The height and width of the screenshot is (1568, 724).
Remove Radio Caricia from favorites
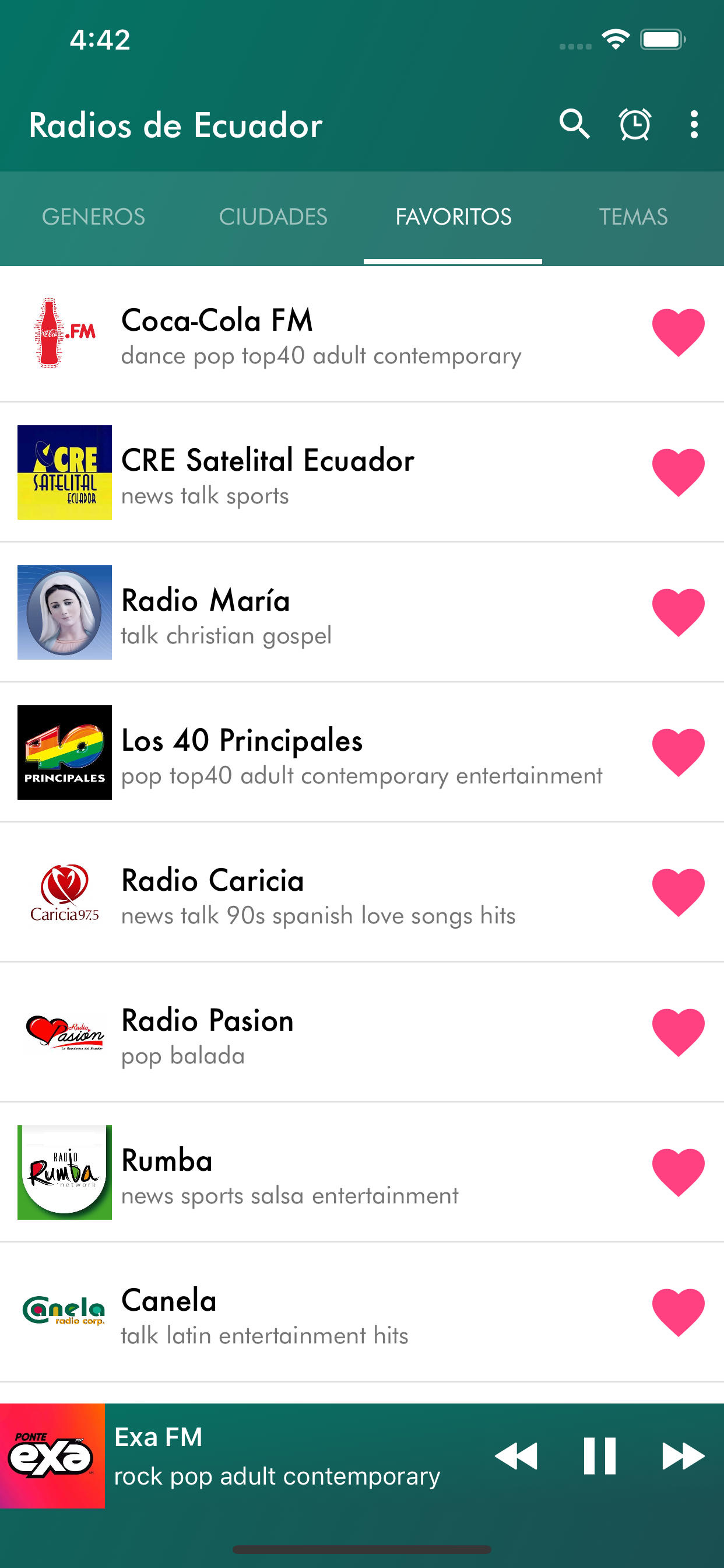678,892
